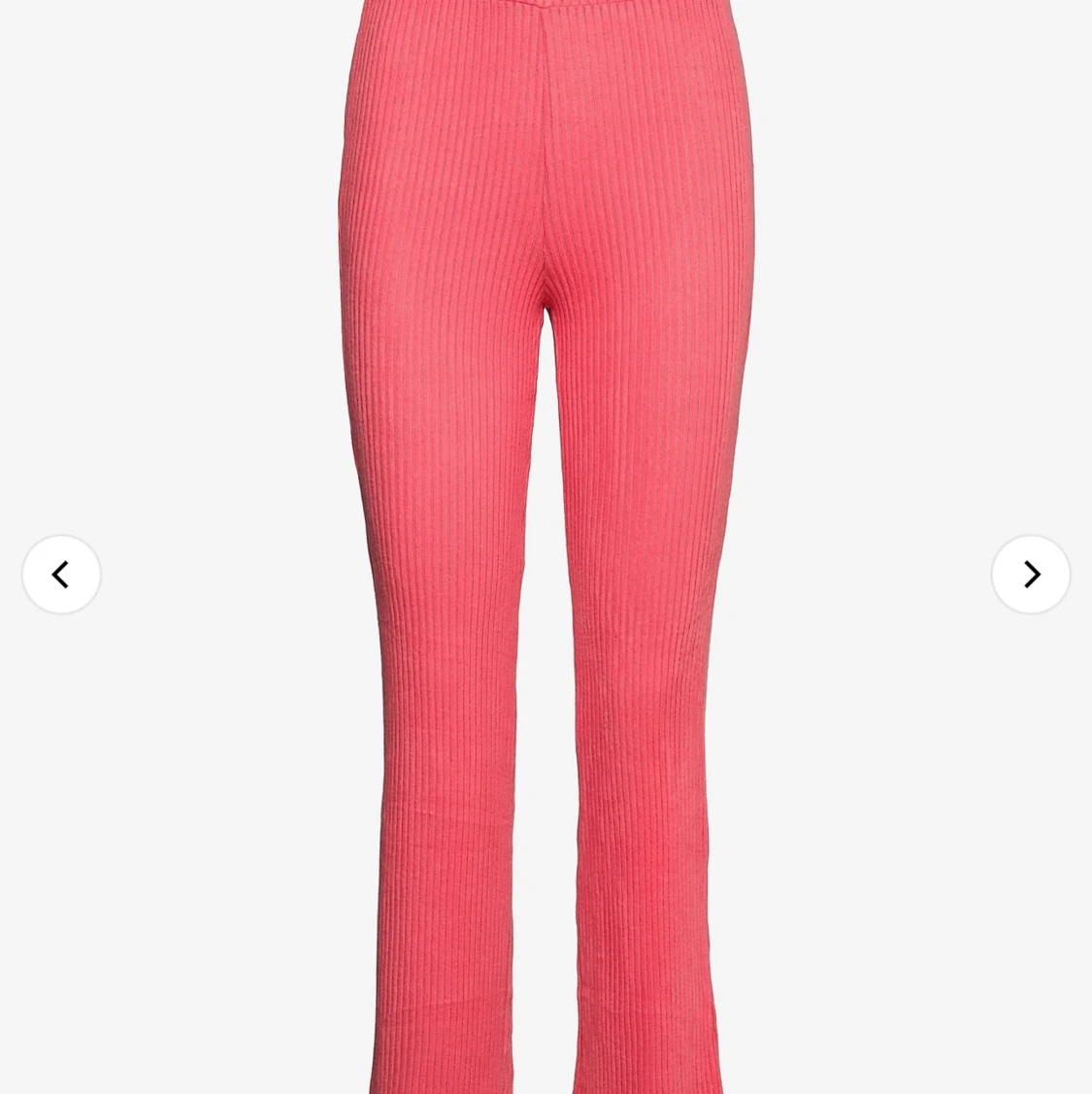1092x1094 pixels.
Task: Open the pink ribbed trousers image
Action: click(x=546, y=485)
